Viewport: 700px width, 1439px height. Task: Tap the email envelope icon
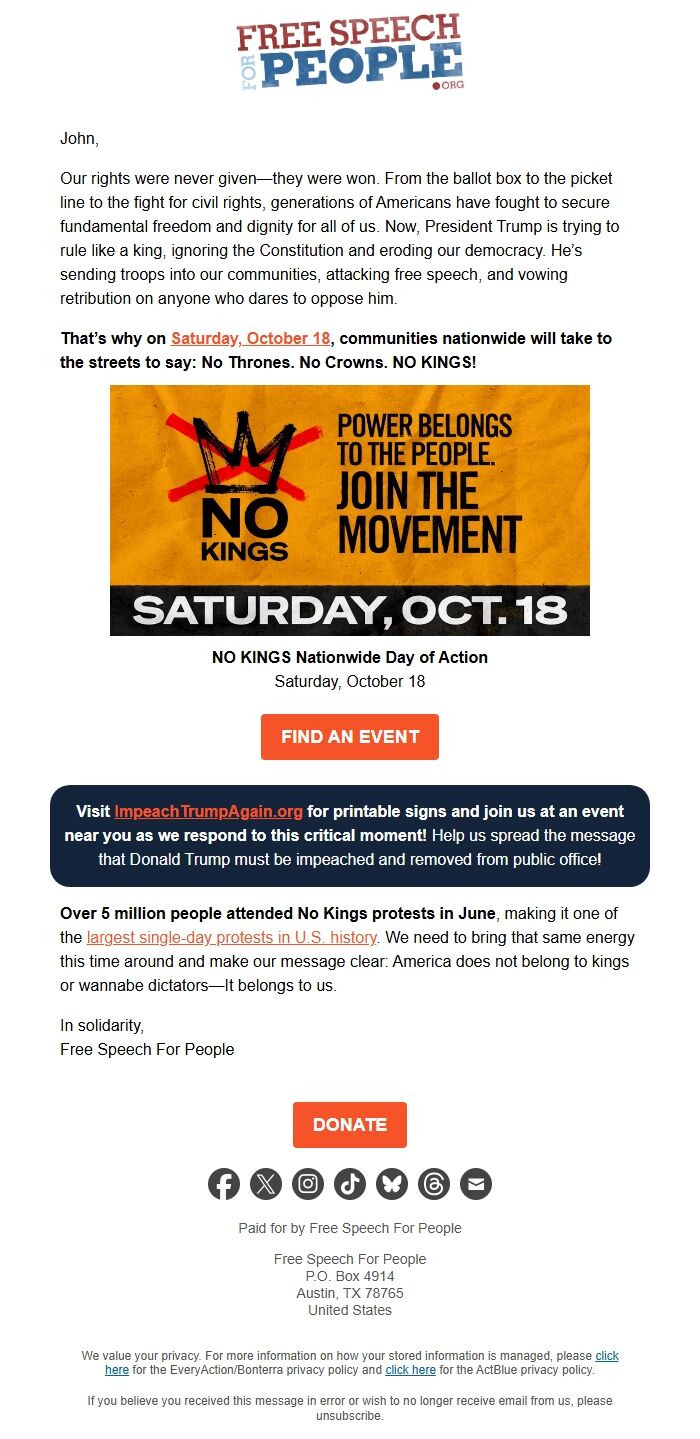pyautogui.click(x=476, y=1184)
